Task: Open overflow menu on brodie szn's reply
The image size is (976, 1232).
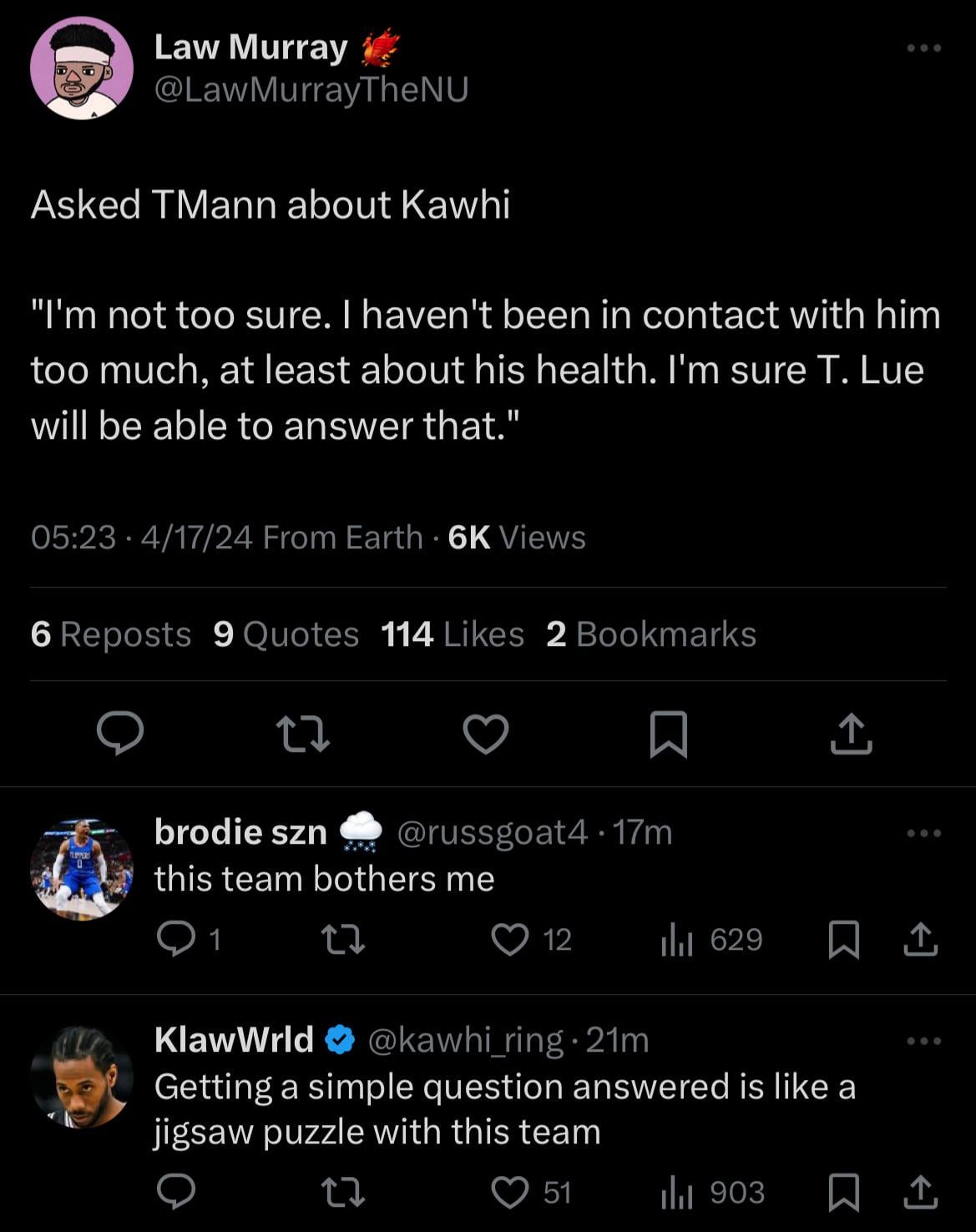Action: (x=924, y=833)
